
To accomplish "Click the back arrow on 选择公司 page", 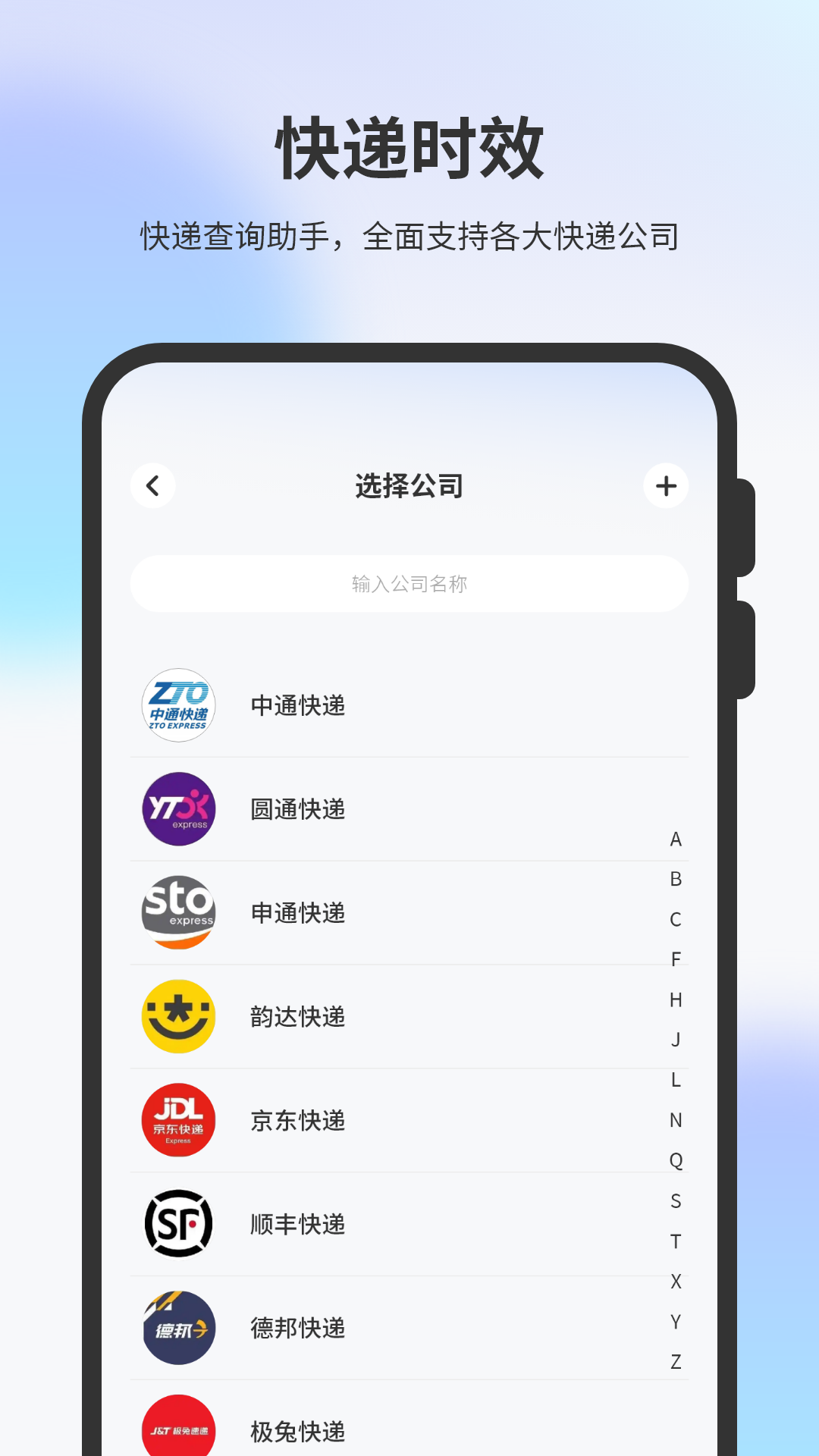I will coord(153,485).
